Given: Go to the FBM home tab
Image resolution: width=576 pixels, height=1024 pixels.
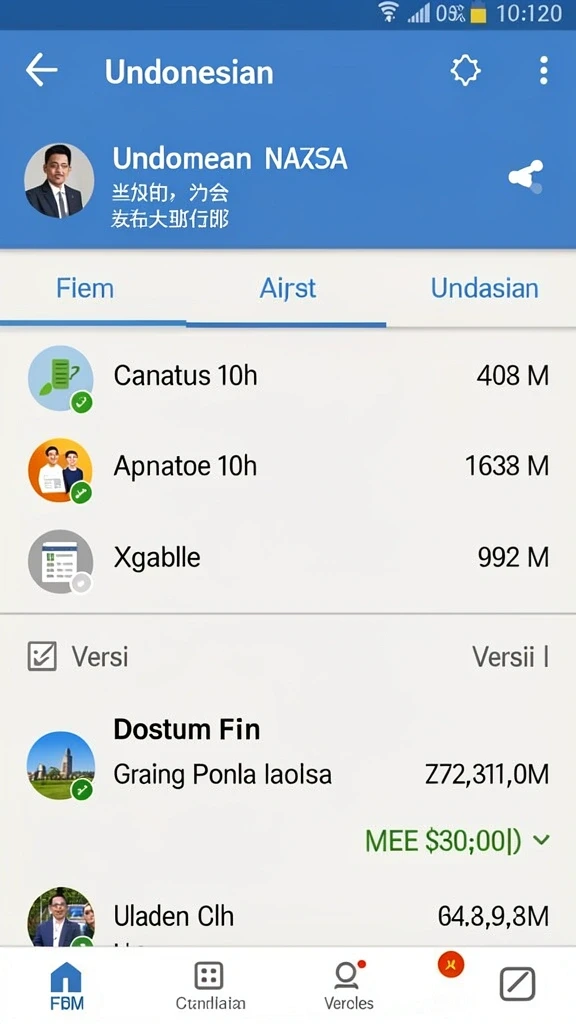Looking at the screenshot, I should (x=67, y=985).
